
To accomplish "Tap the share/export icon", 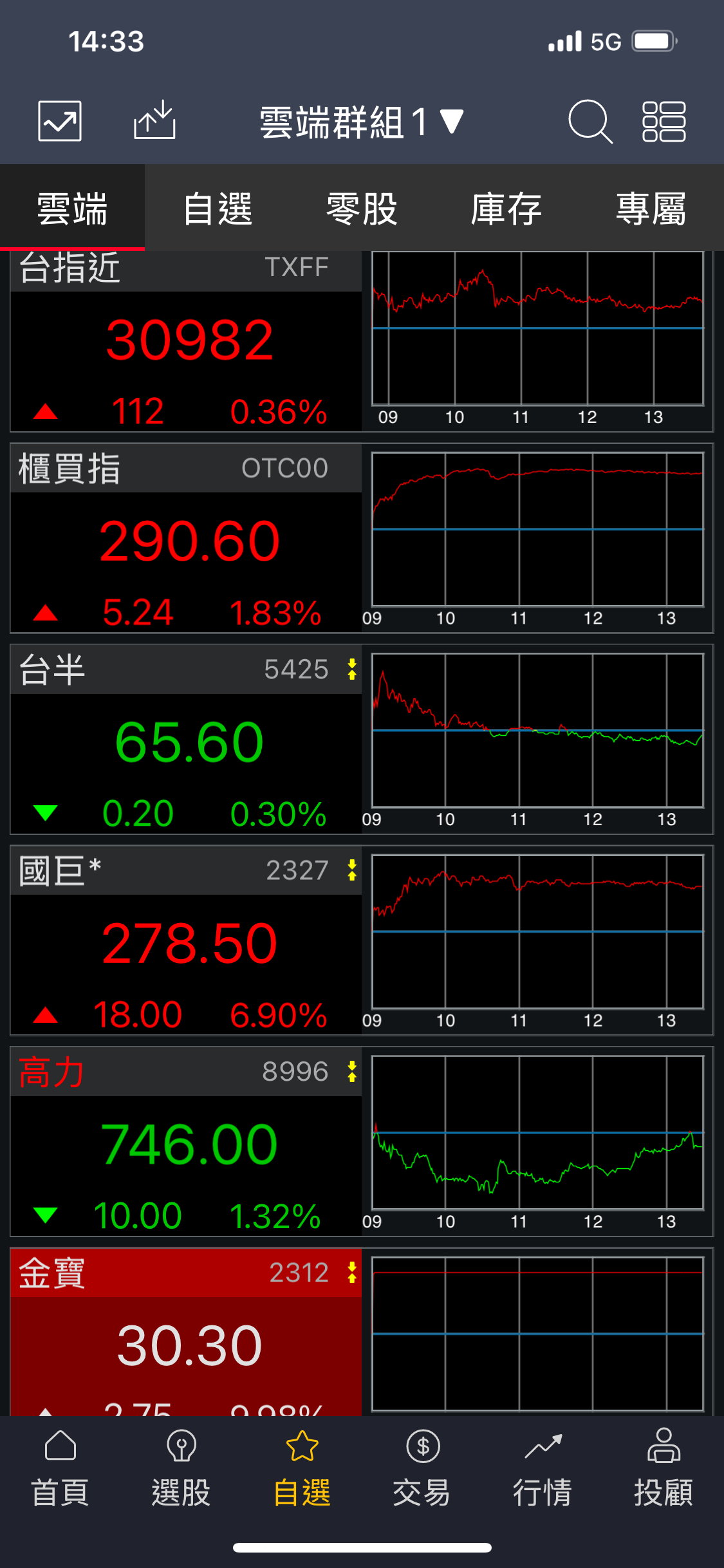I will pos(154,120).
